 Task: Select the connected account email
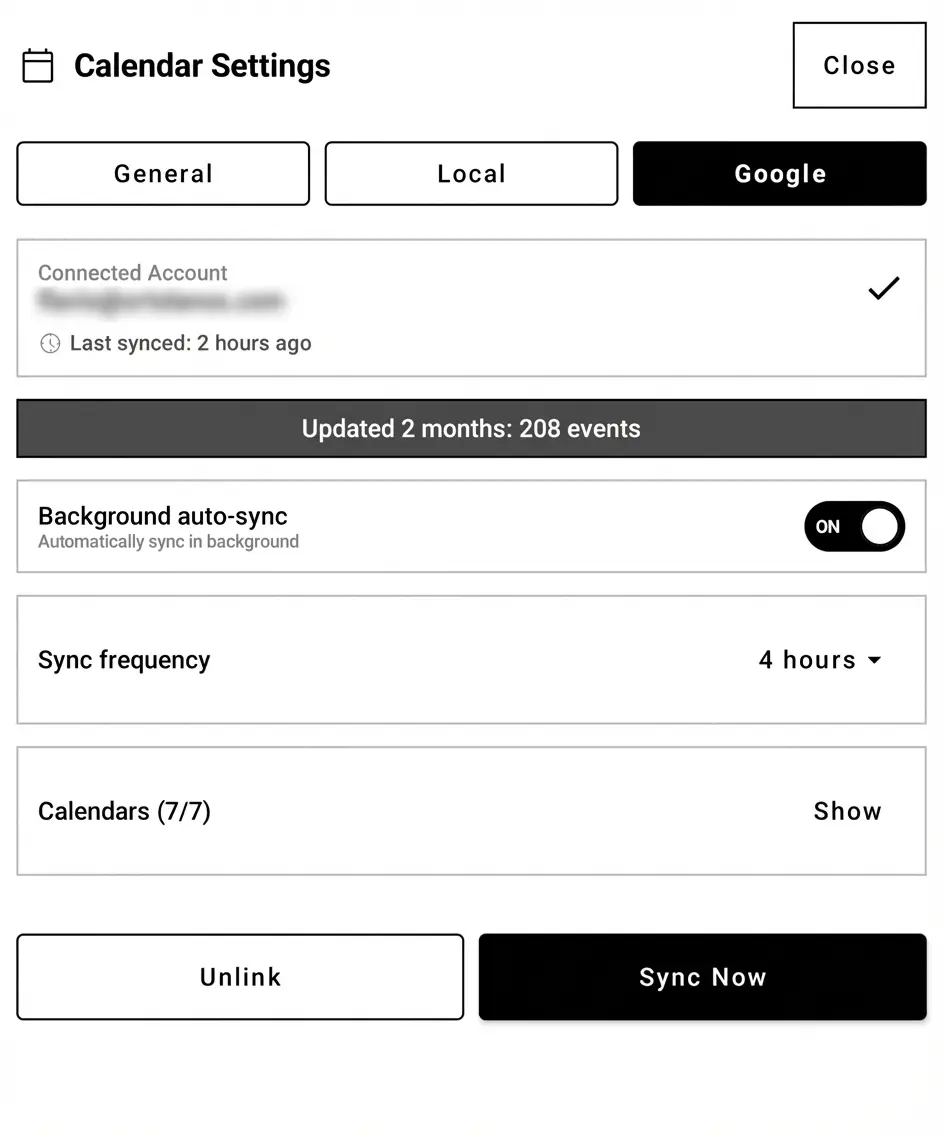(x=162, y=302)
